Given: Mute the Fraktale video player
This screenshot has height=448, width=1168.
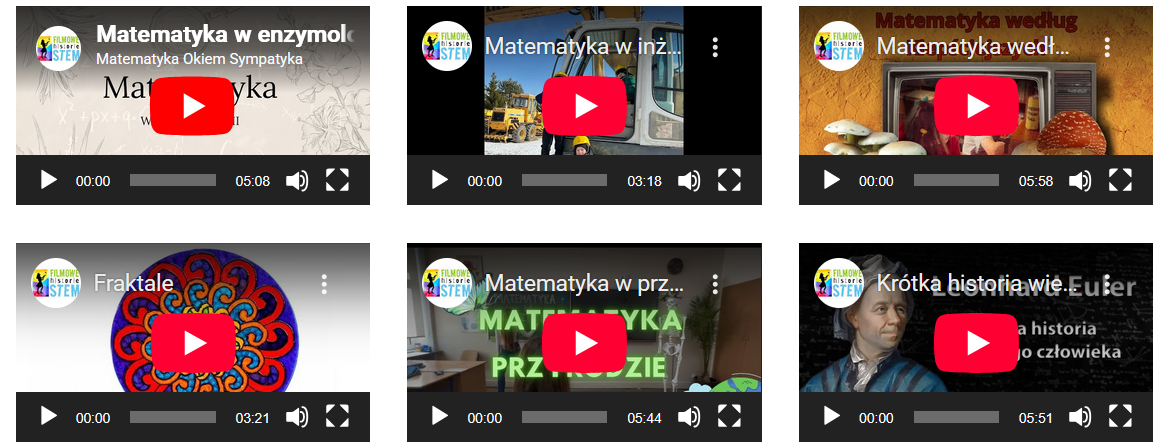Looking at the screenshot, I should [x=297, y=417].
